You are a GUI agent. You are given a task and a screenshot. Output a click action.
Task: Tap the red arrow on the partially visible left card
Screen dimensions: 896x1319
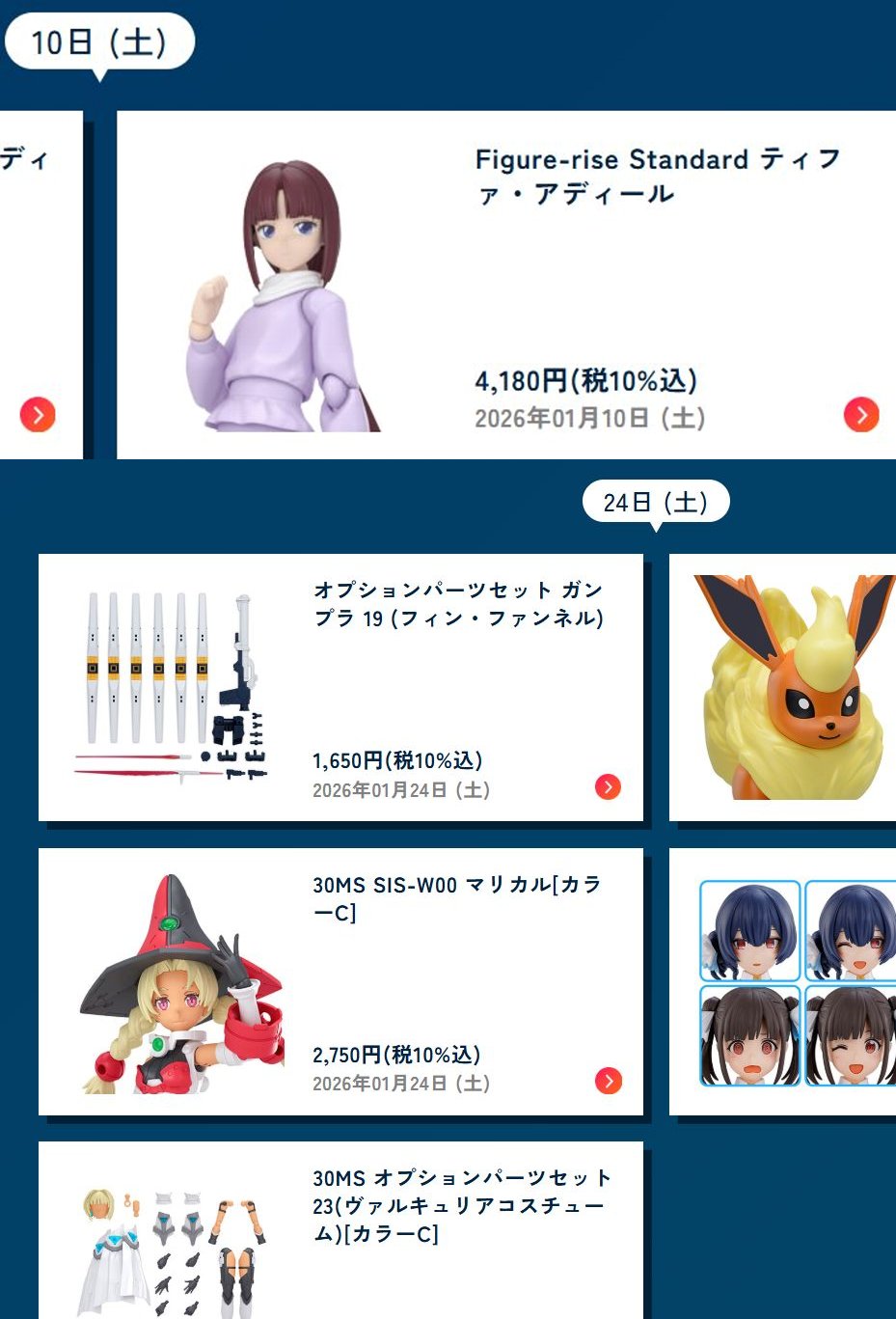(38, 415)
